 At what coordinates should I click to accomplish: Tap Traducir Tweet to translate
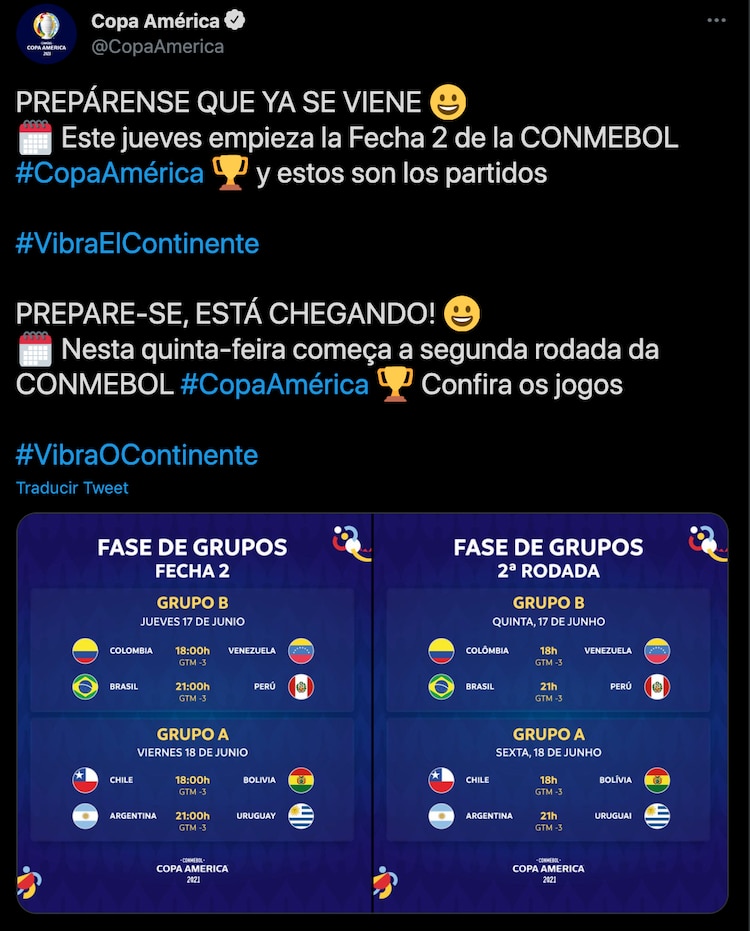tap(72, 488)
